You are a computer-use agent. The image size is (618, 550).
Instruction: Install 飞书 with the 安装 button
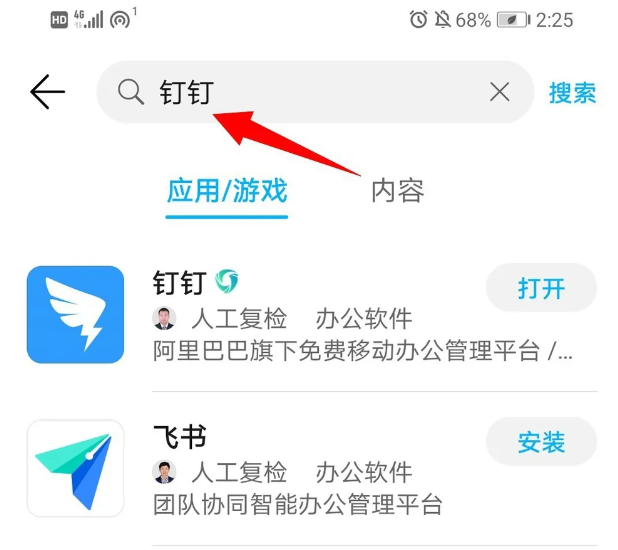(x=541, y=442)
